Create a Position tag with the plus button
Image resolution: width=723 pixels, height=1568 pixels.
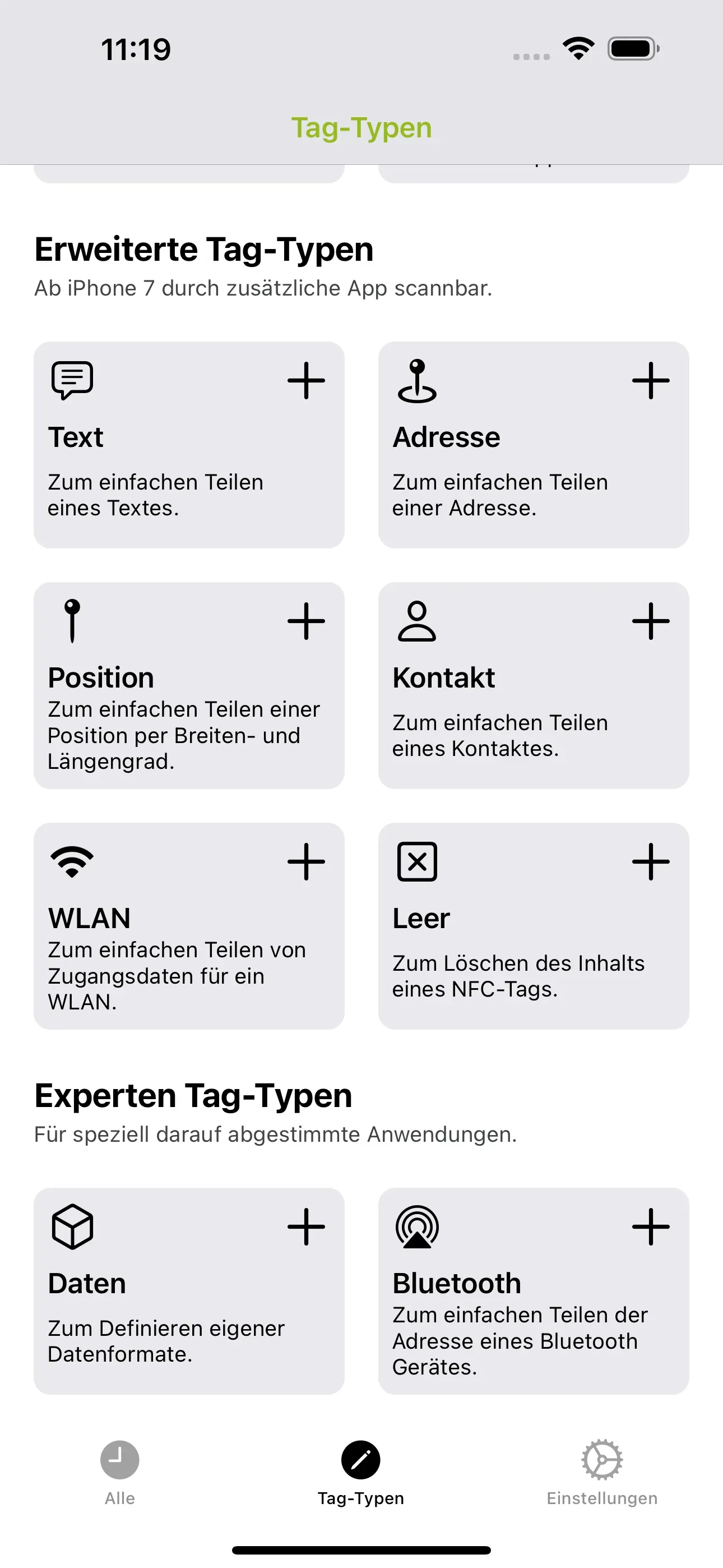pyautogui.click(x=307, y=621)
